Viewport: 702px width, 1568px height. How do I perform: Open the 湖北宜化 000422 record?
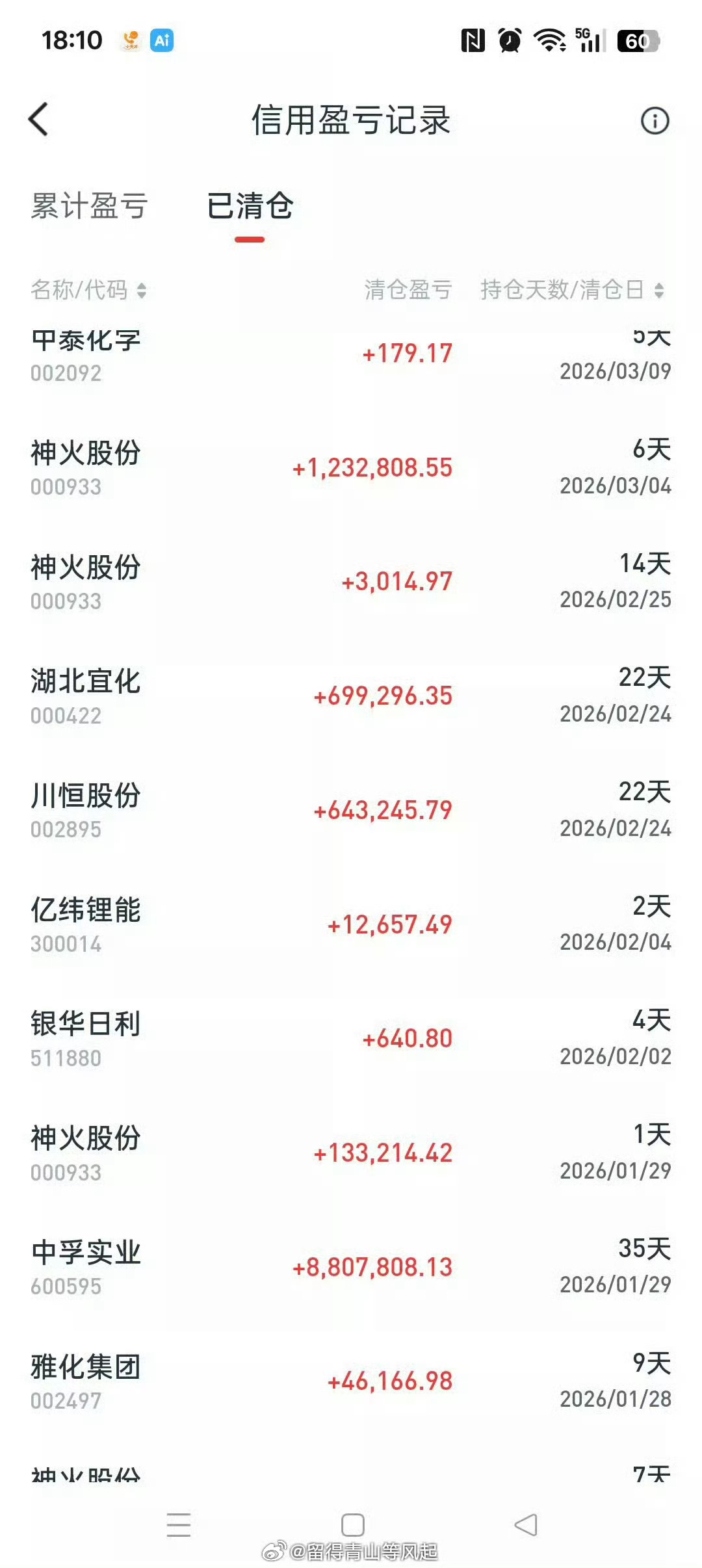click(x=351, y=696)
